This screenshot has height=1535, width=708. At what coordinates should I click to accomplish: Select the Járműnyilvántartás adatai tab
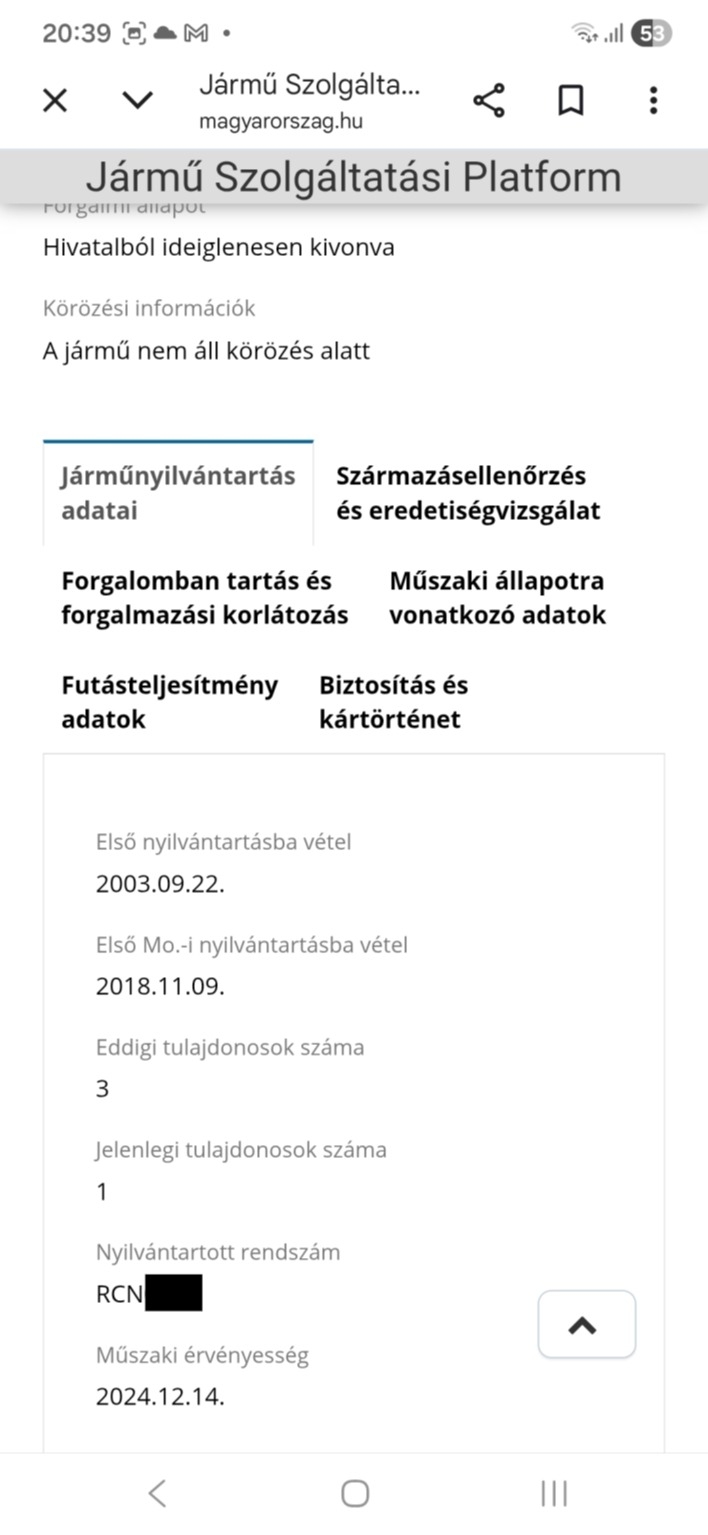pos(178,493)
